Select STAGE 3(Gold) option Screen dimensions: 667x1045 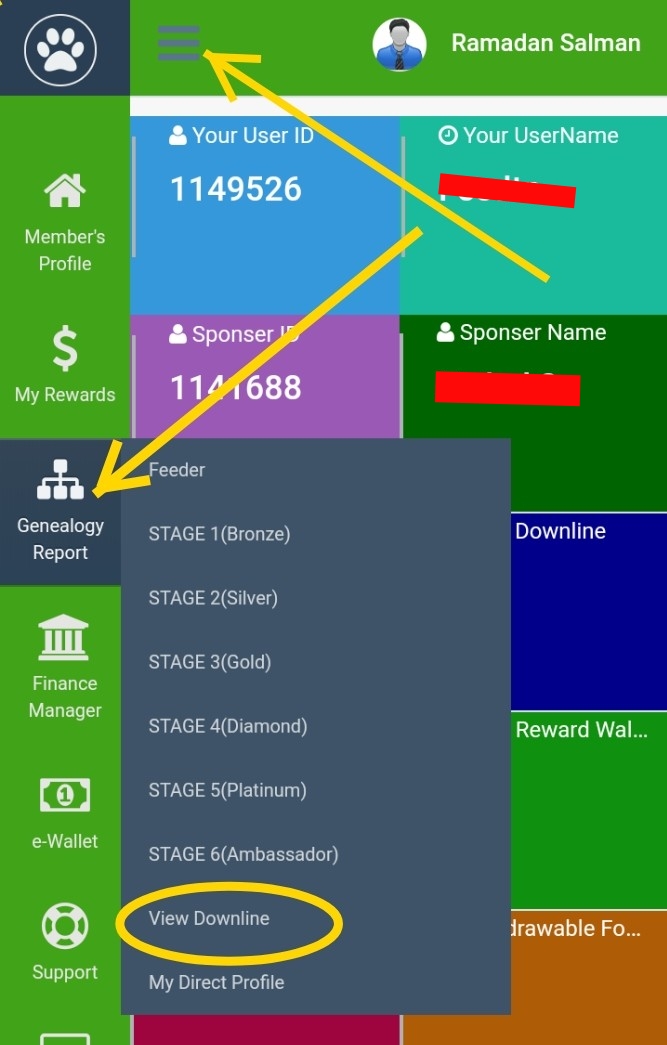[x=210, y=662]
